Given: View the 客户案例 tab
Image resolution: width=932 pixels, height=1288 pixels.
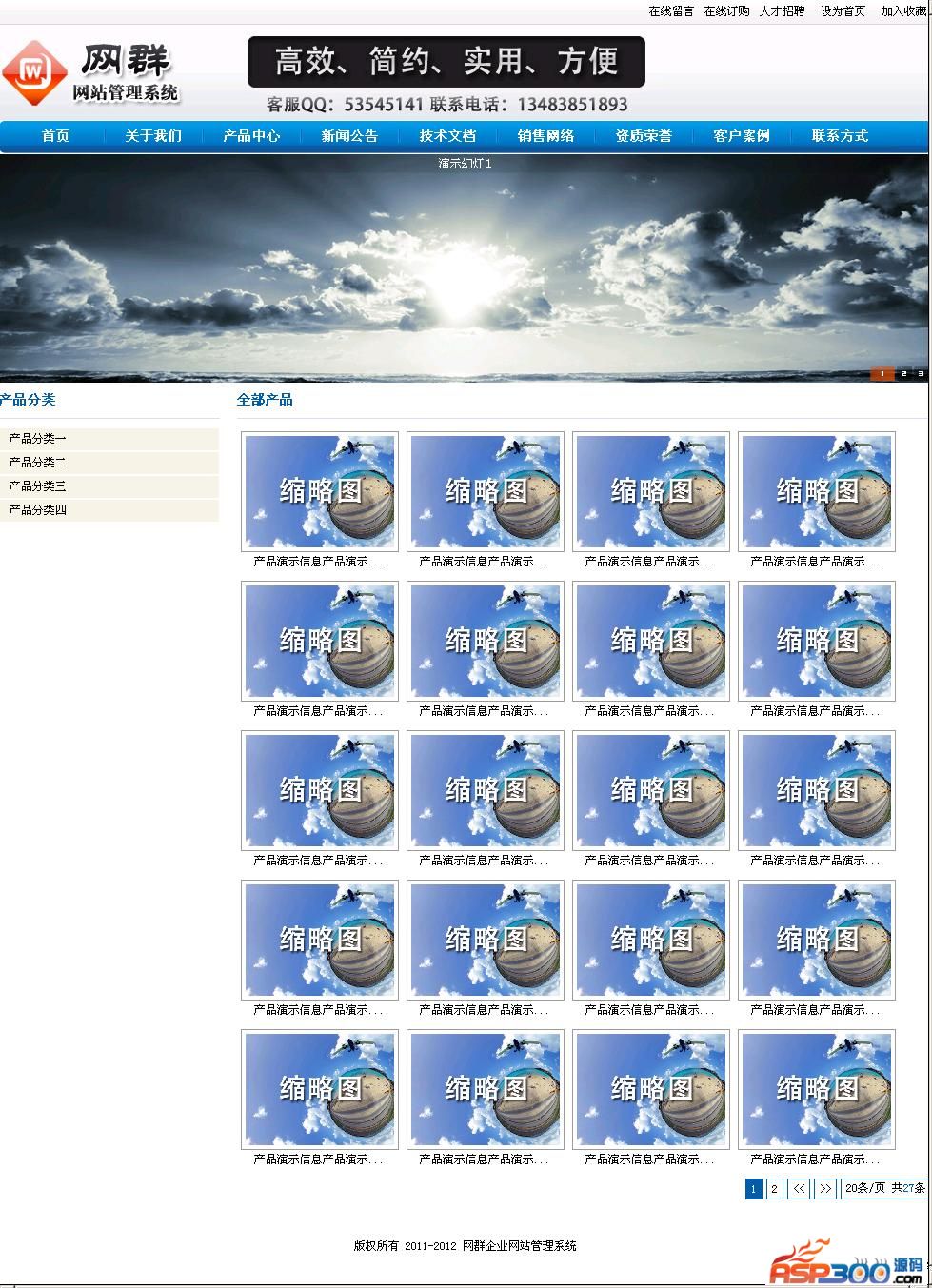Looking at the screenshot, I should coord(742,136).
